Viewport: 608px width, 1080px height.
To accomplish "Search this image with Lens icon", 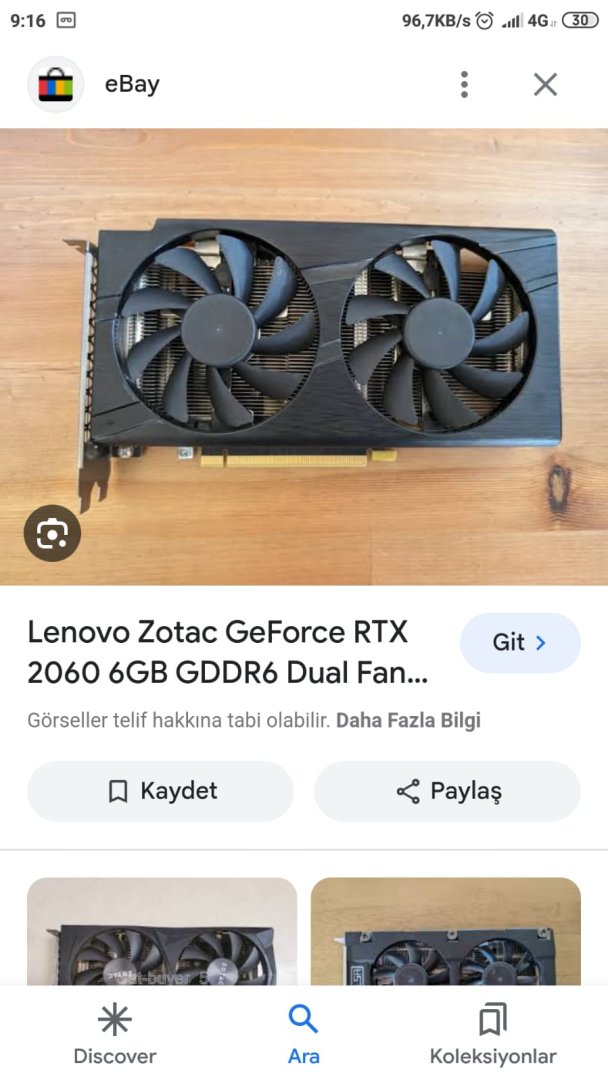I will click(x=52, y=534).
